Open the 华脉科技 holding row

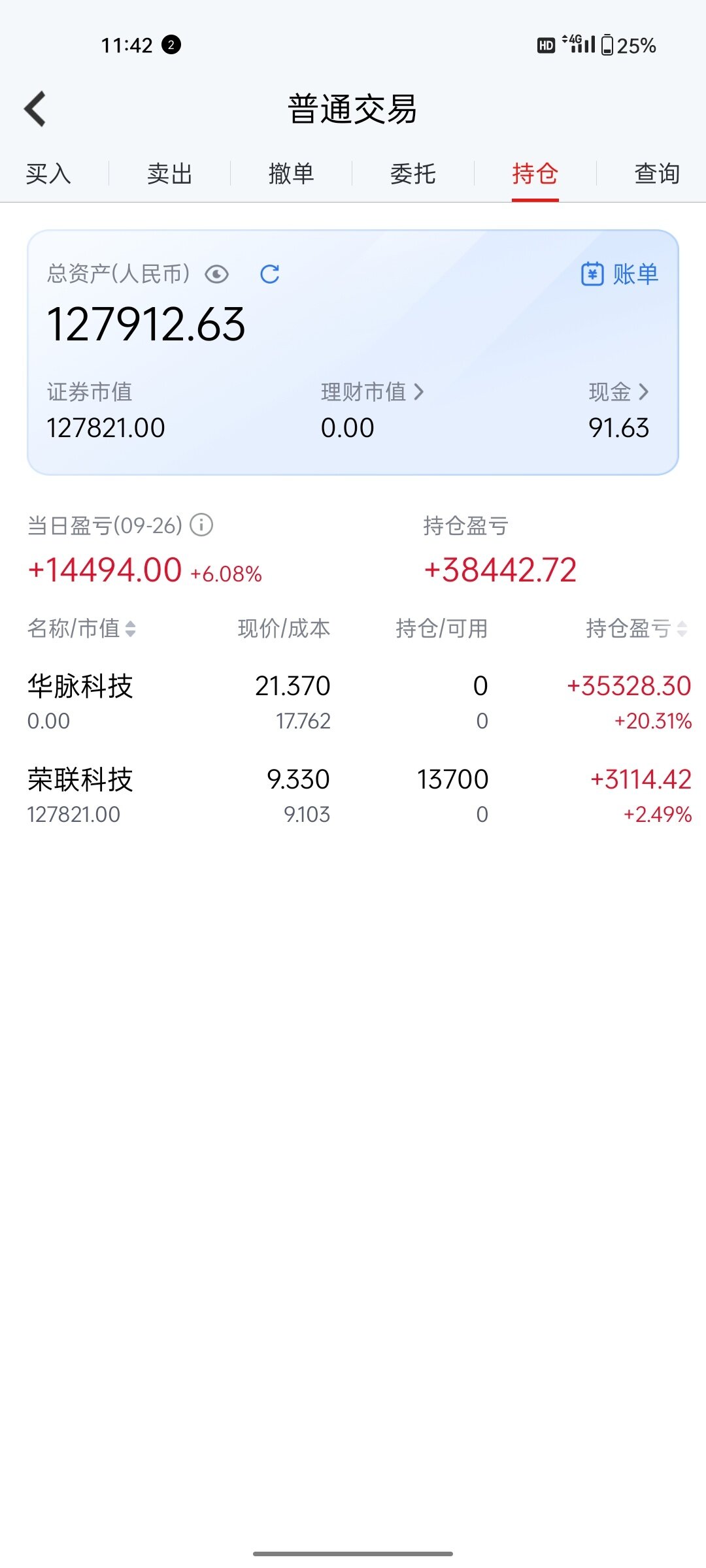359,702
